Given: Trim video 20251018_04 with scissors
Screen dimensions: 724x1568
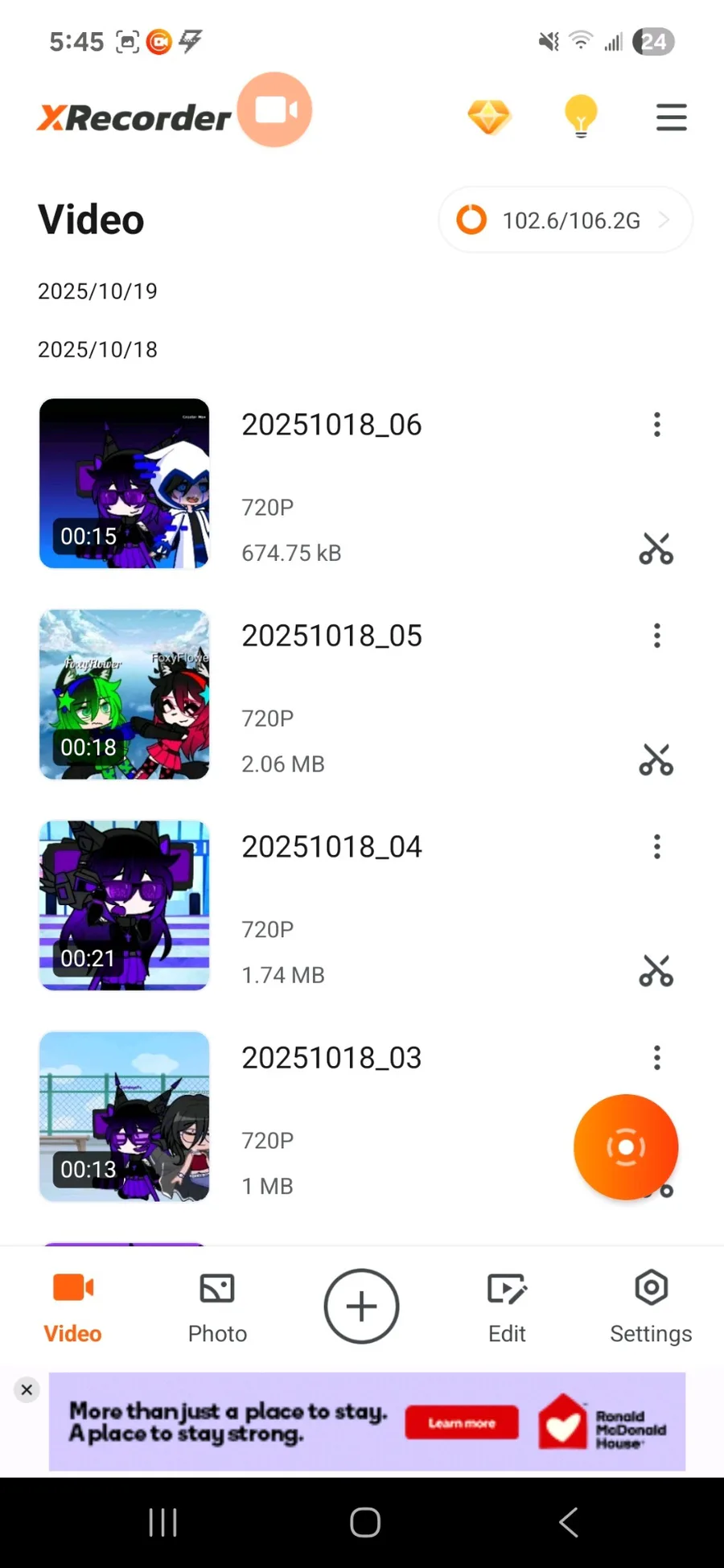Looking at the screenshot, I should click(x=656, y=971).
